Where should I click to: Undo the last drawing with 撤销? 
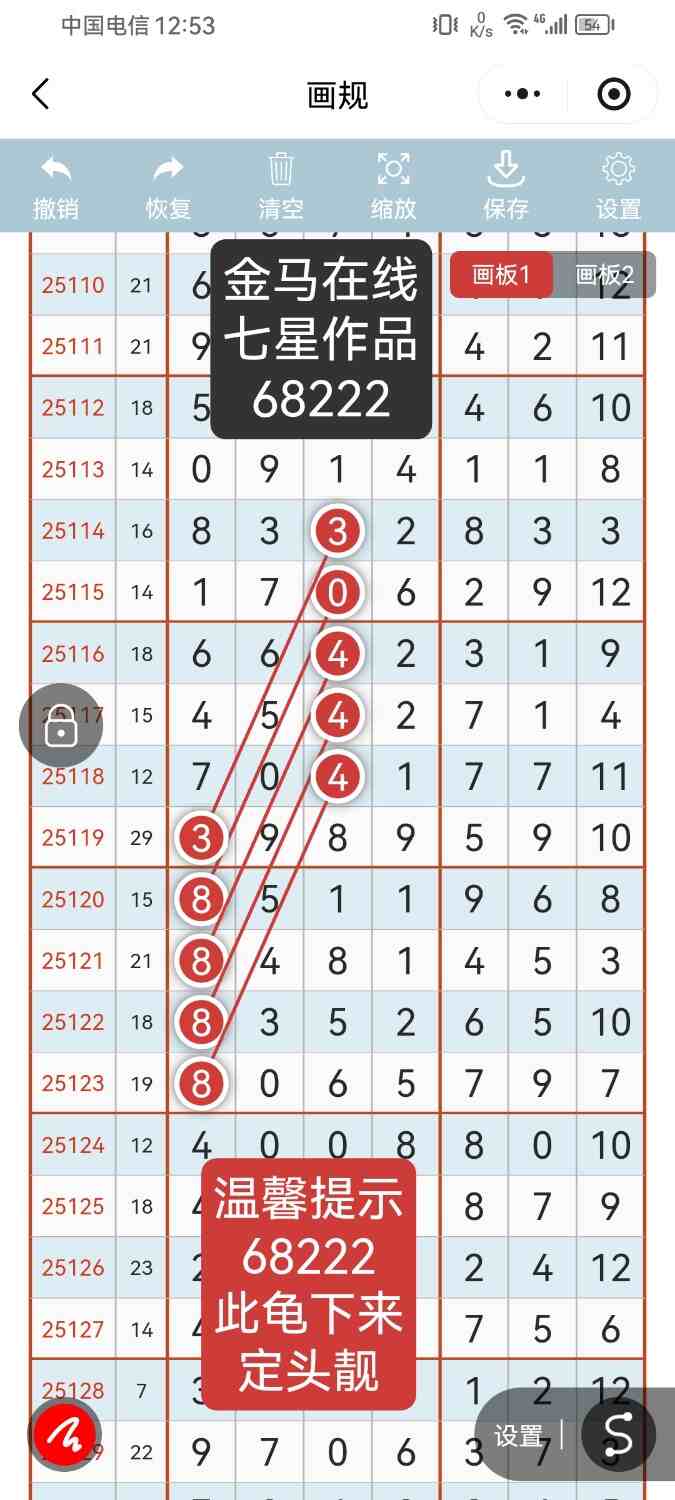pos(56,187)
